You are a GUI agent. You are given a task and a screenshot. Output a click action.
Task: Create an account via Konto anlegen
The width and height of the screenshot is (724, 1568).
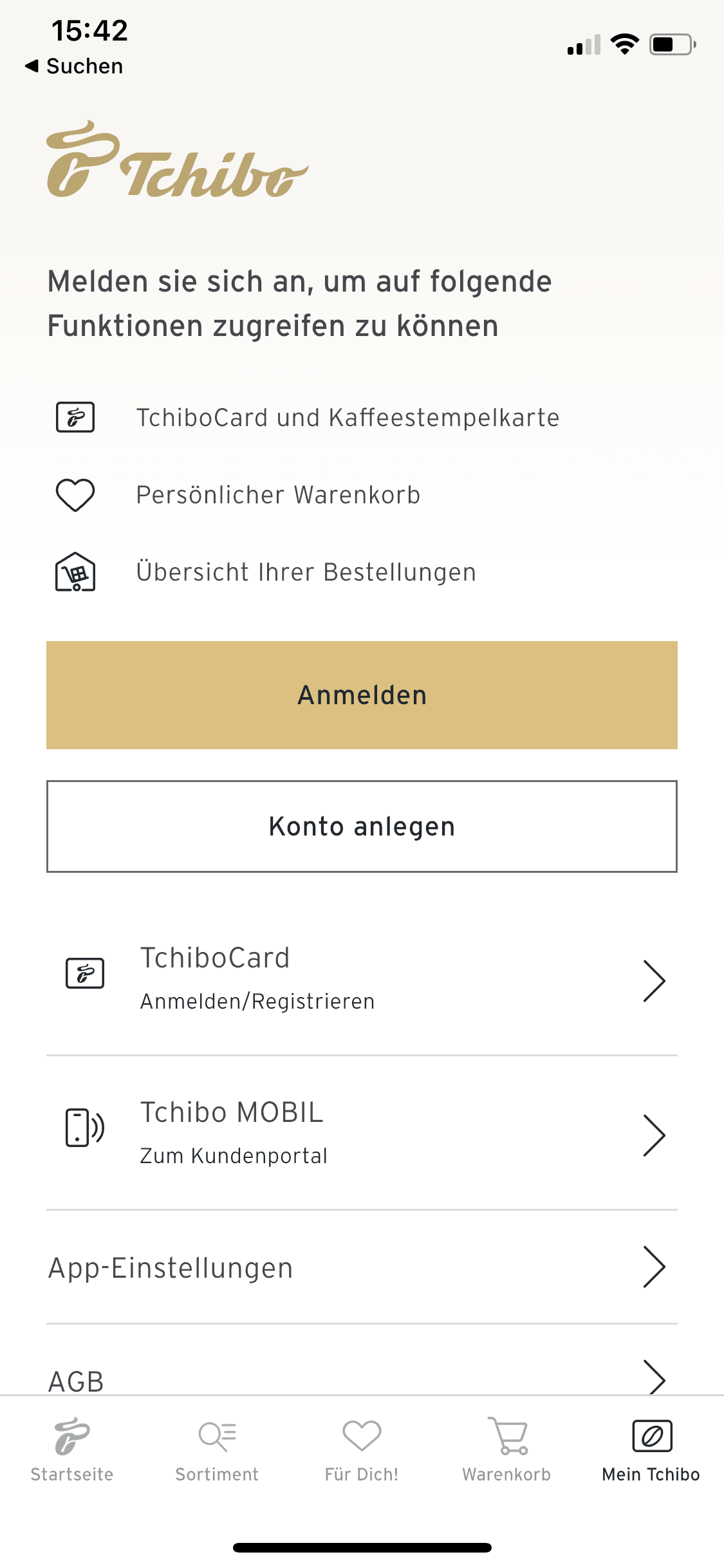point(362,826)
